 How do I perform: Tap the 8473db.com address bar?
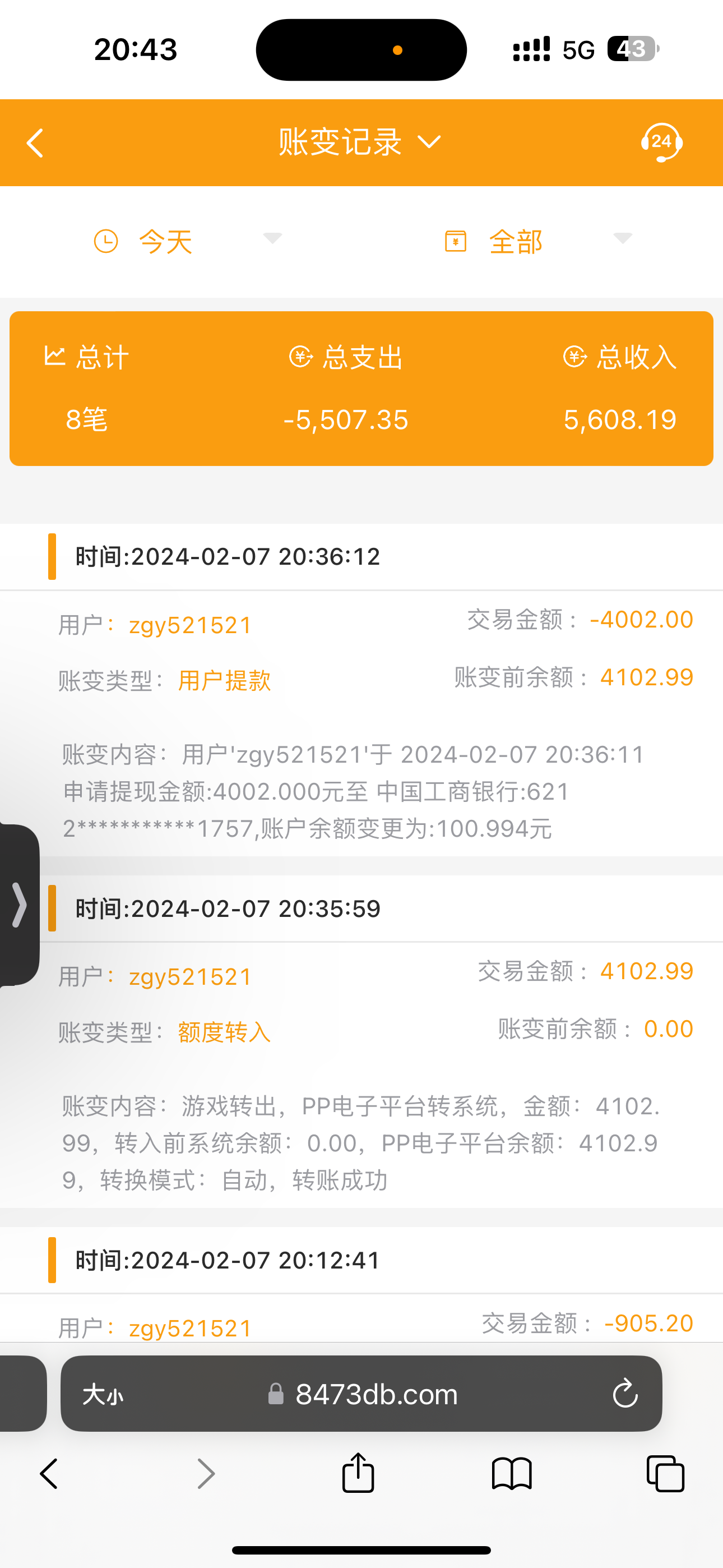coord(376,1394)
